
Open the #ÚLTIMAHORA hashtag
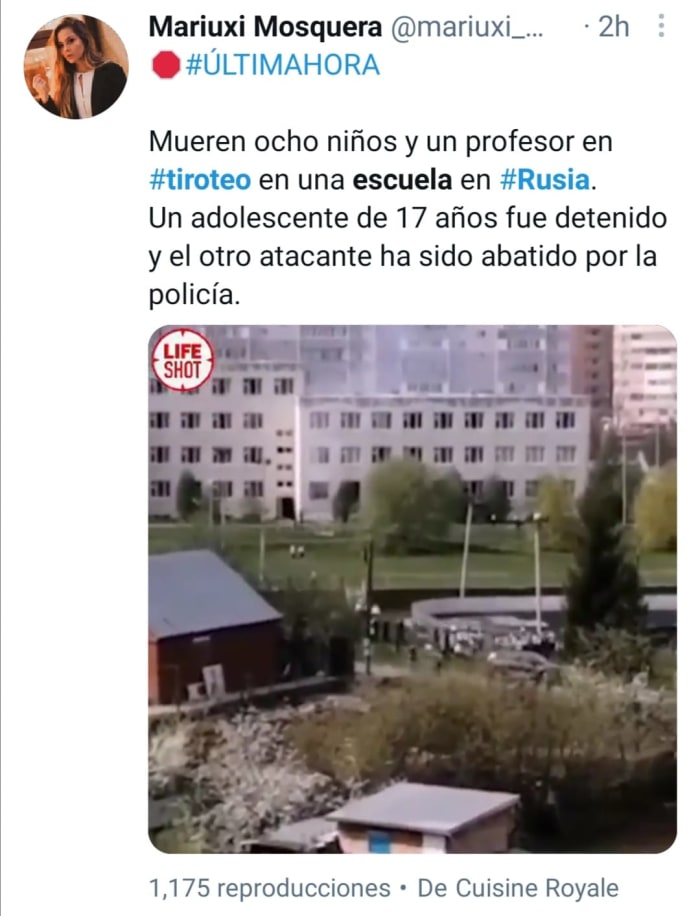coord(282,66)
